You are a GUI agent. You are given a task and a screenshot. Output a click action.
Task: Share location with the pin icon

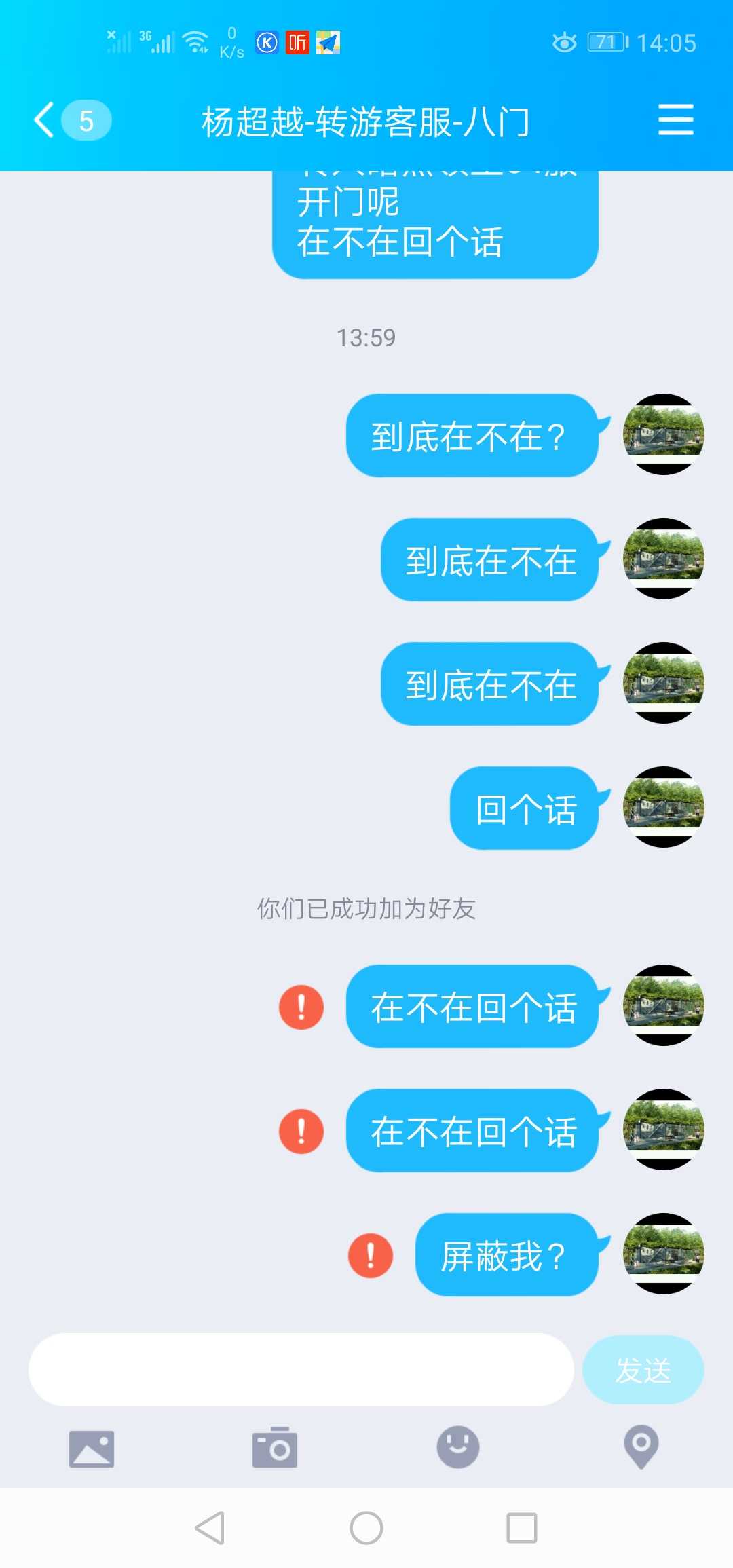click(x=641, y=1446)
